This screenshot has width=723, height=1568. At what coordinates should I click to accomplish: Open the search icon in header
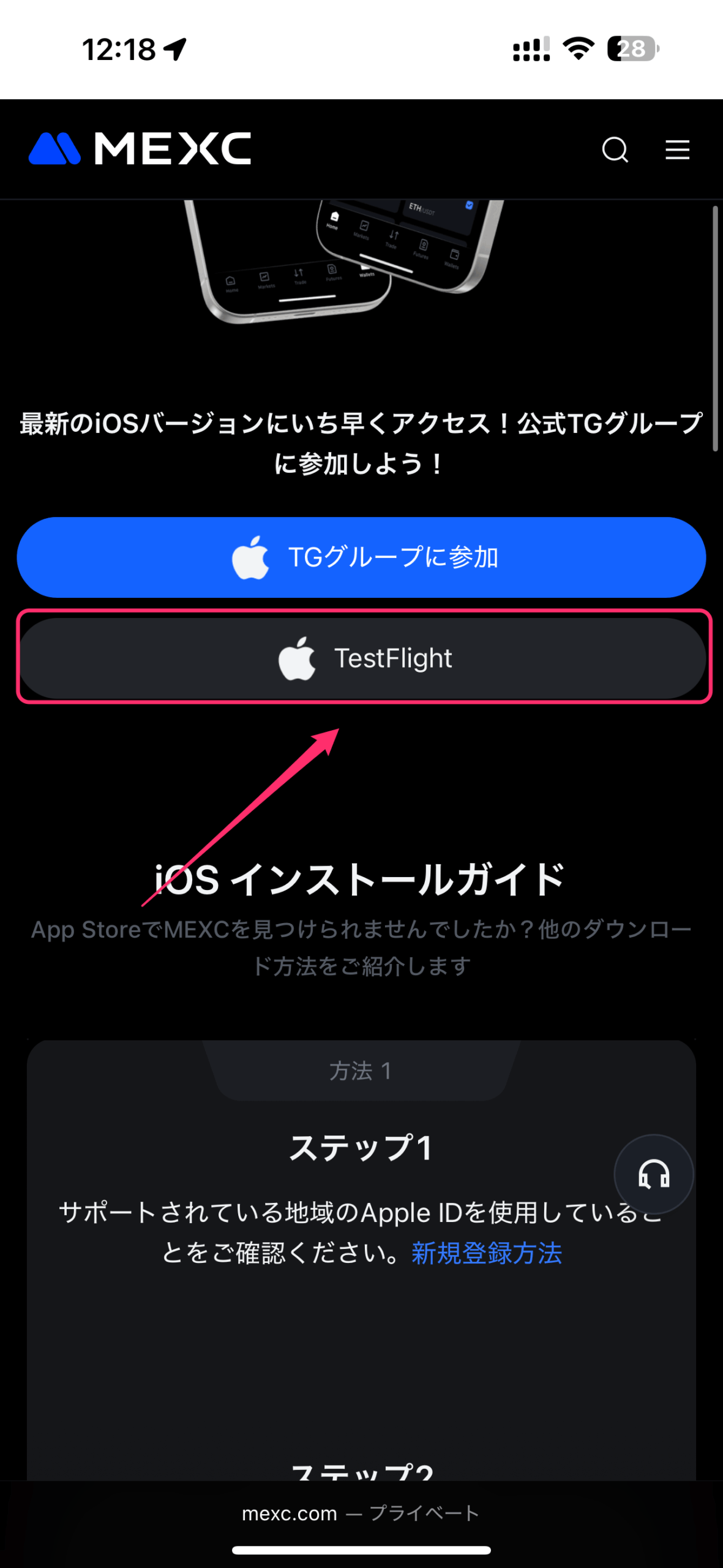click(615, 149)
